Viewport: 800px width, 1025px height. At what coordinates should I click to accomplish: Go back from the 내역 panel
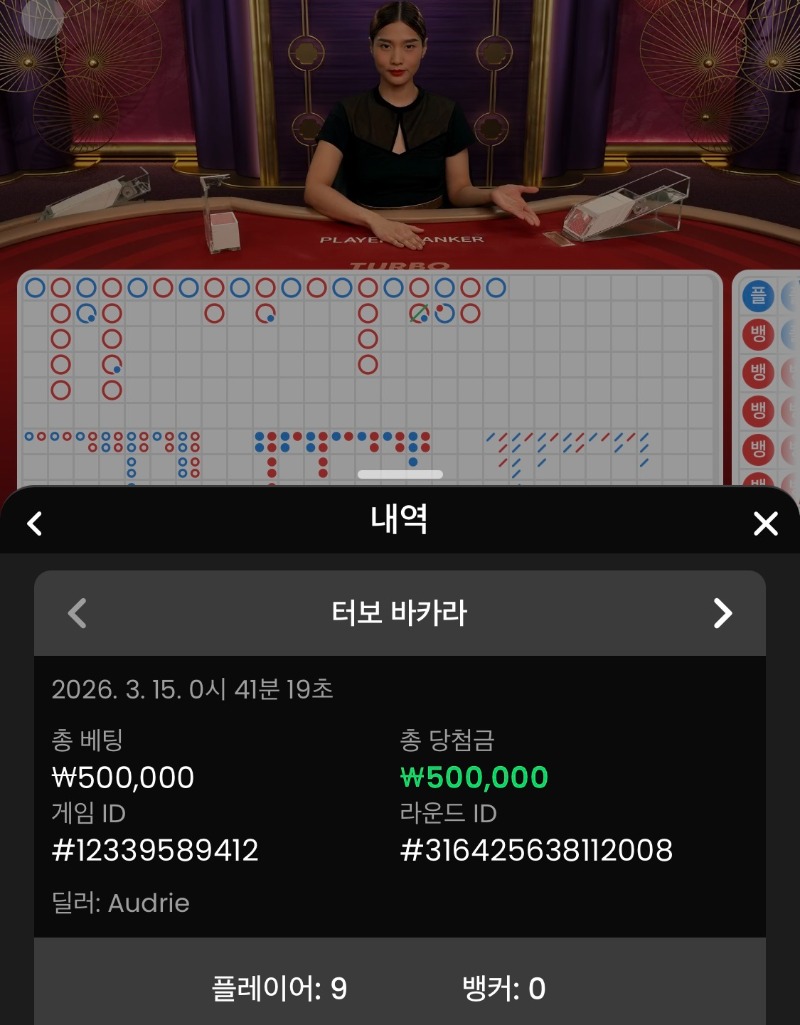tap(35, 523)
